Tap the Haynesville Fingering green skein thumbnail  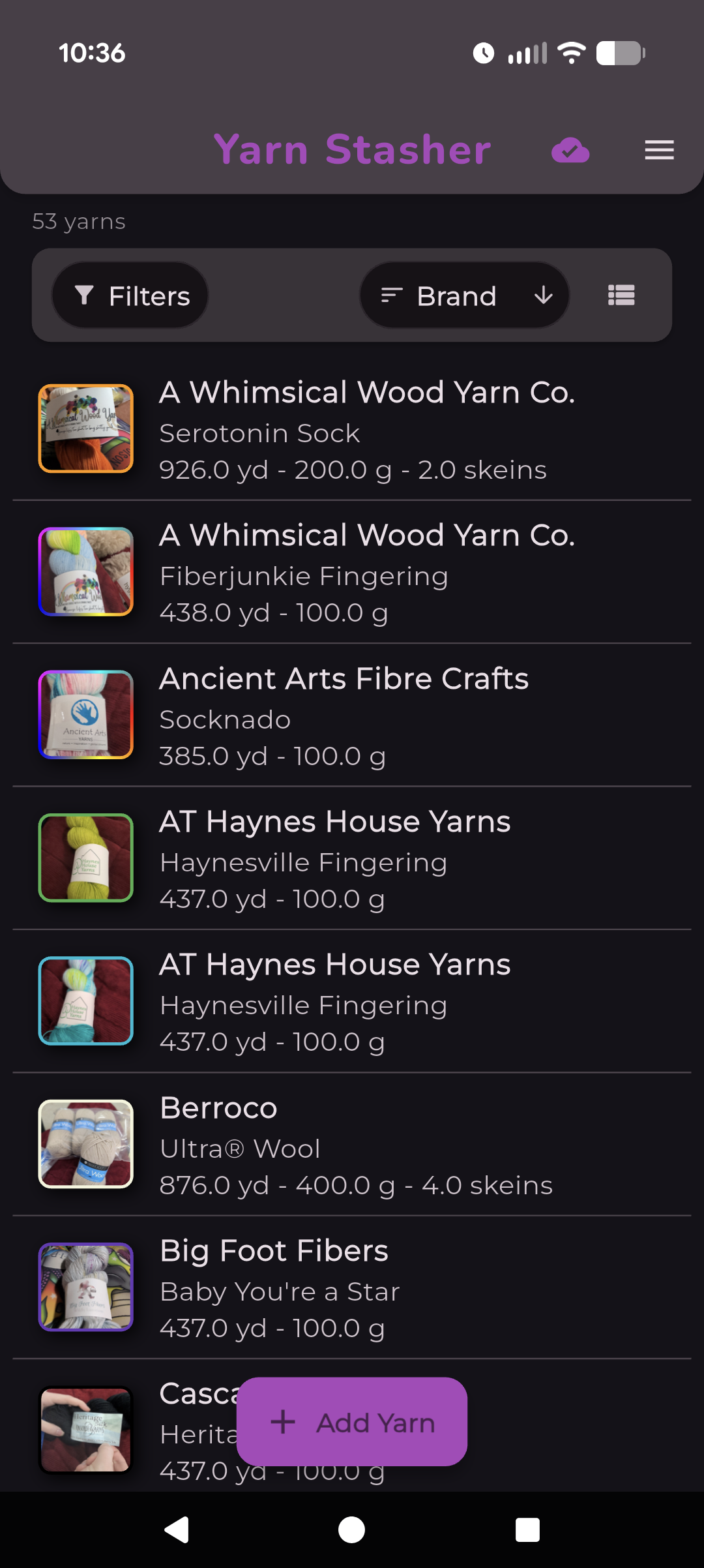point(86,858)
